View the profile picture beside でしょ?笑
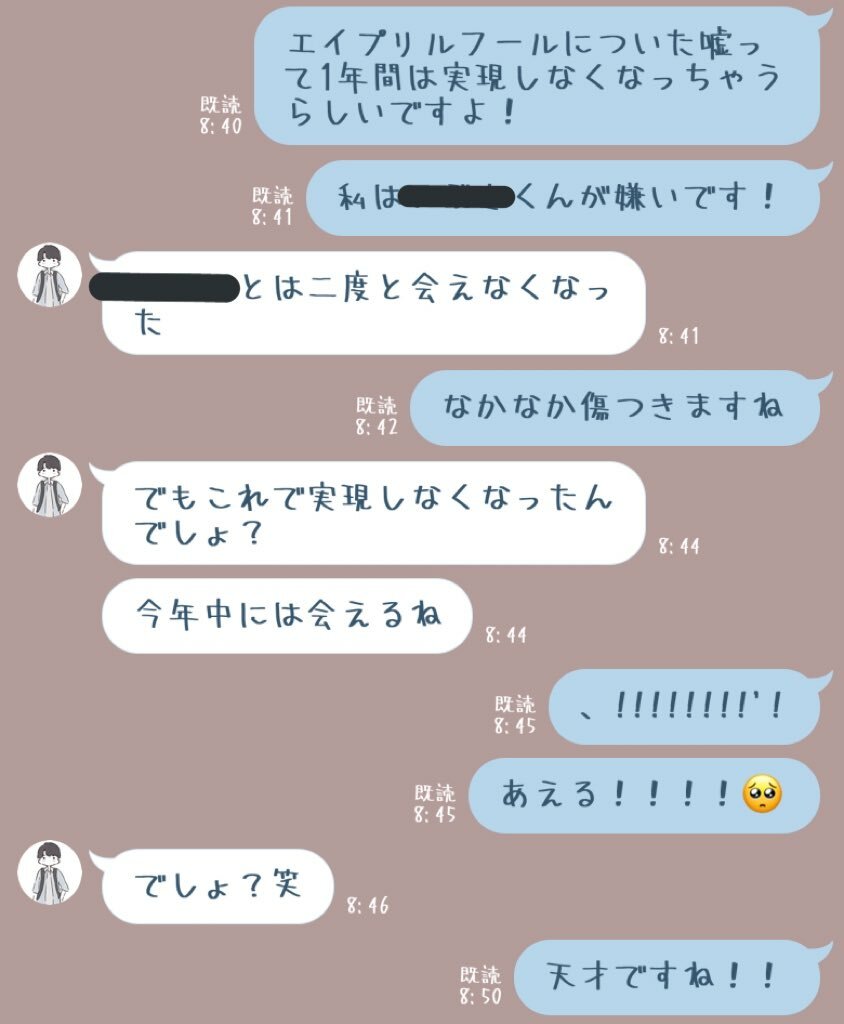Image resolution: width=844 pixels, height=1024 pixels. pos(49,873)
